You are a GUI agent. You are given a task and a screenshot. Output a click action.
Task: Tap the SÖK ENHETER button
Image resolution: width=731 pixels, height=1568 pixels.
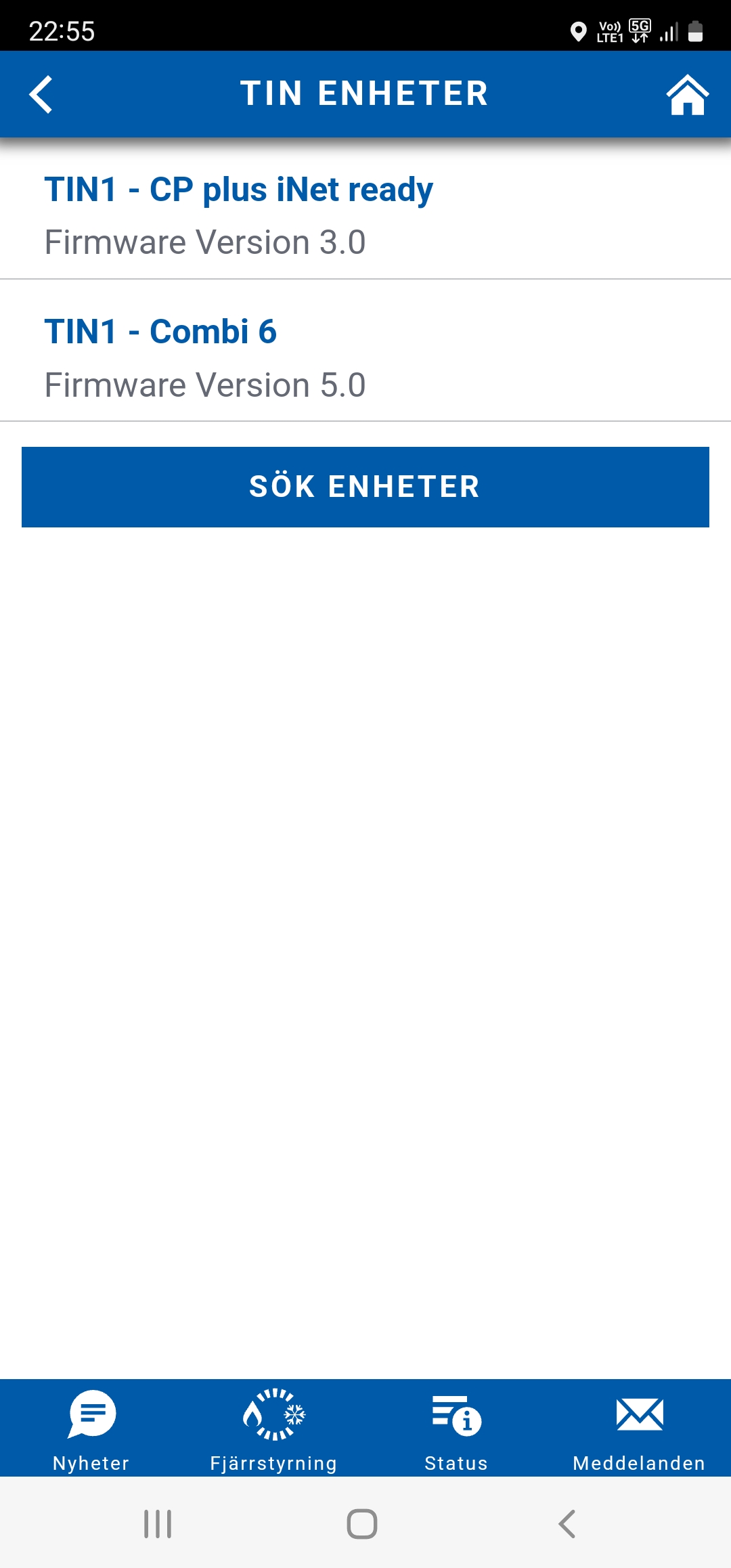pos(365,487)
